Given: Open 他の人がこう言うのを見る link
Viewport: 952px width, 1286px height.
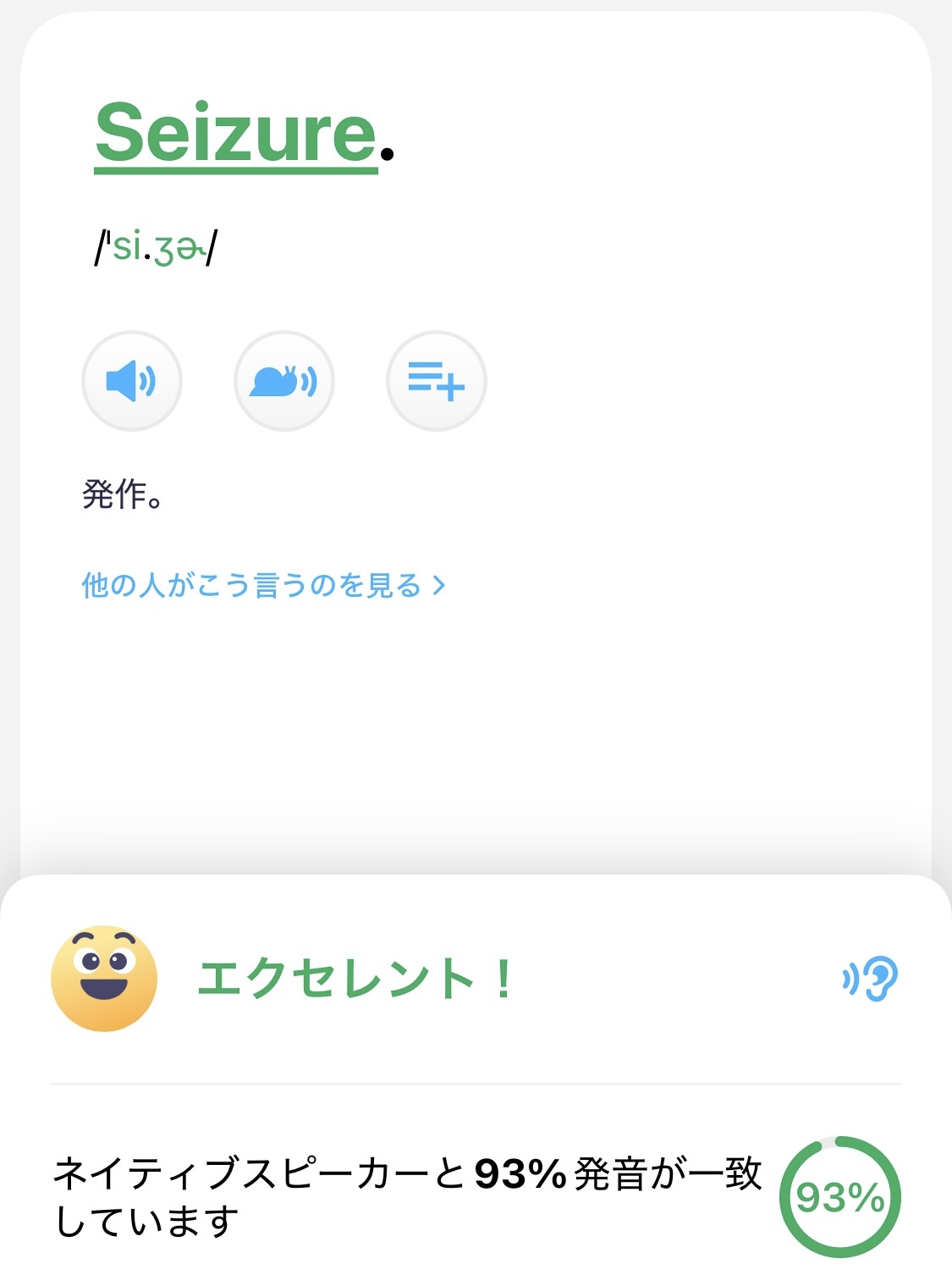Looking at the screenshot, I should 262,585.
